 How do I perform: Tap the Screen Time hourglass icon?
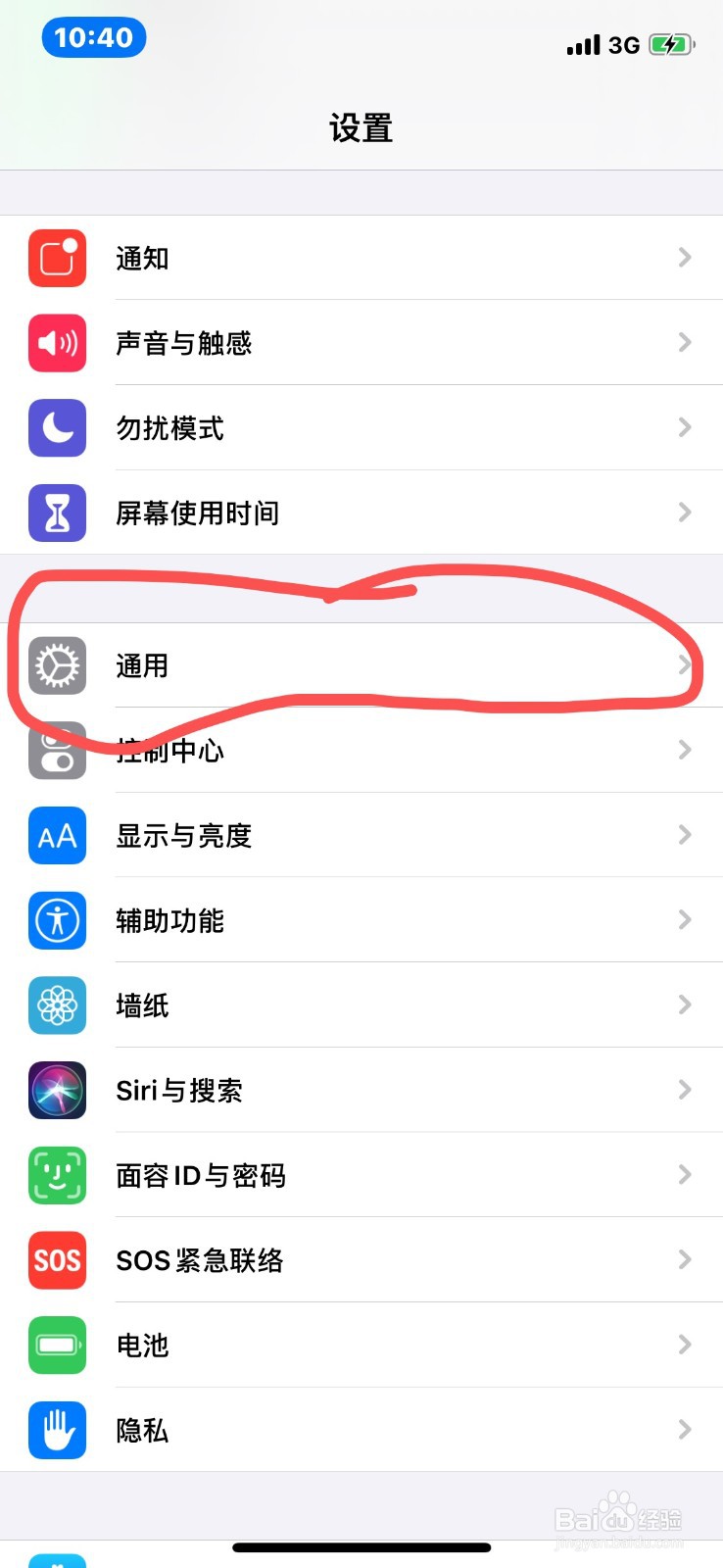point(57,513)
